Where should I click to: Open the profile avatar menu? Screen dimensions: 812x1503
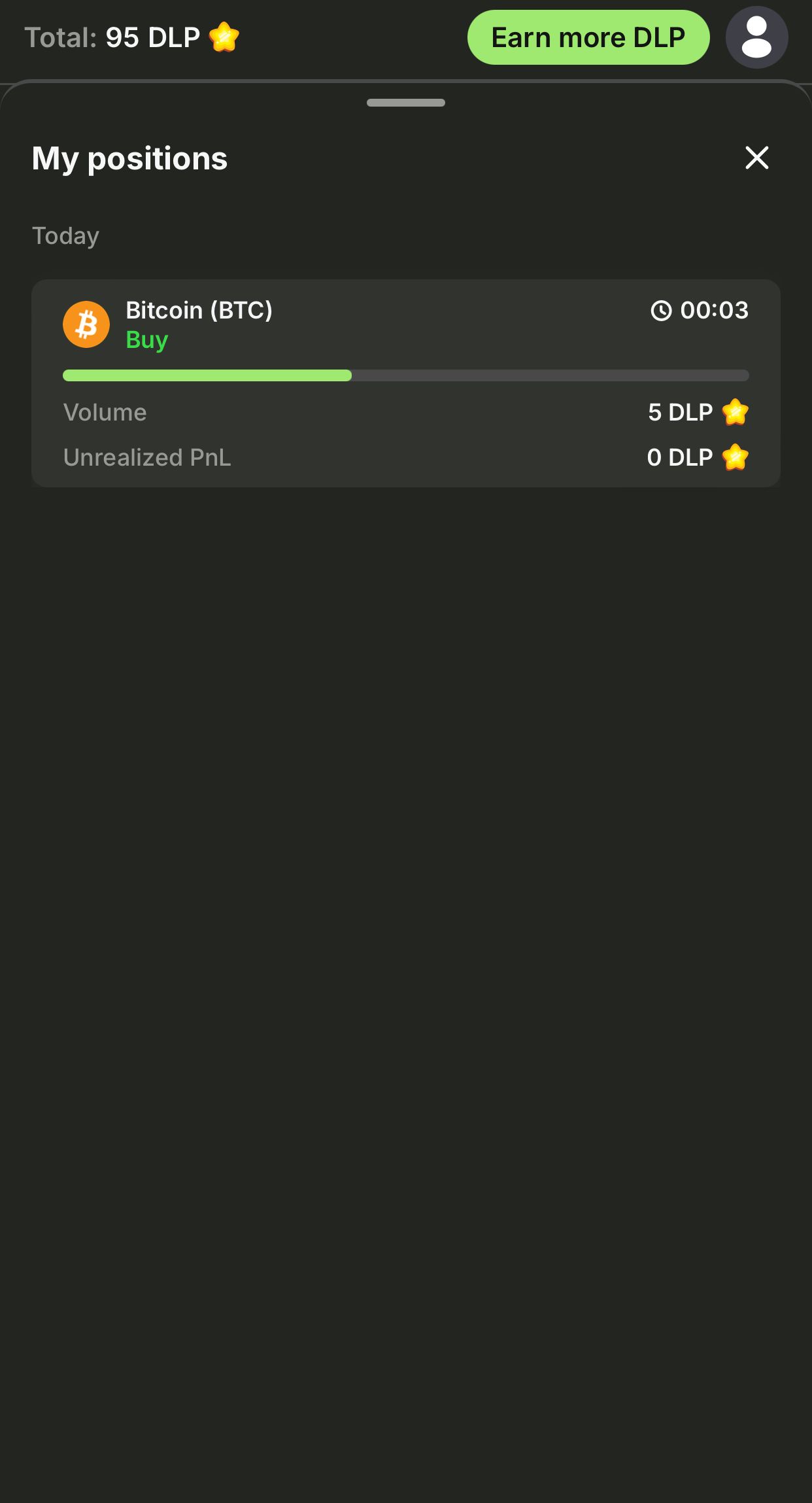756,37
